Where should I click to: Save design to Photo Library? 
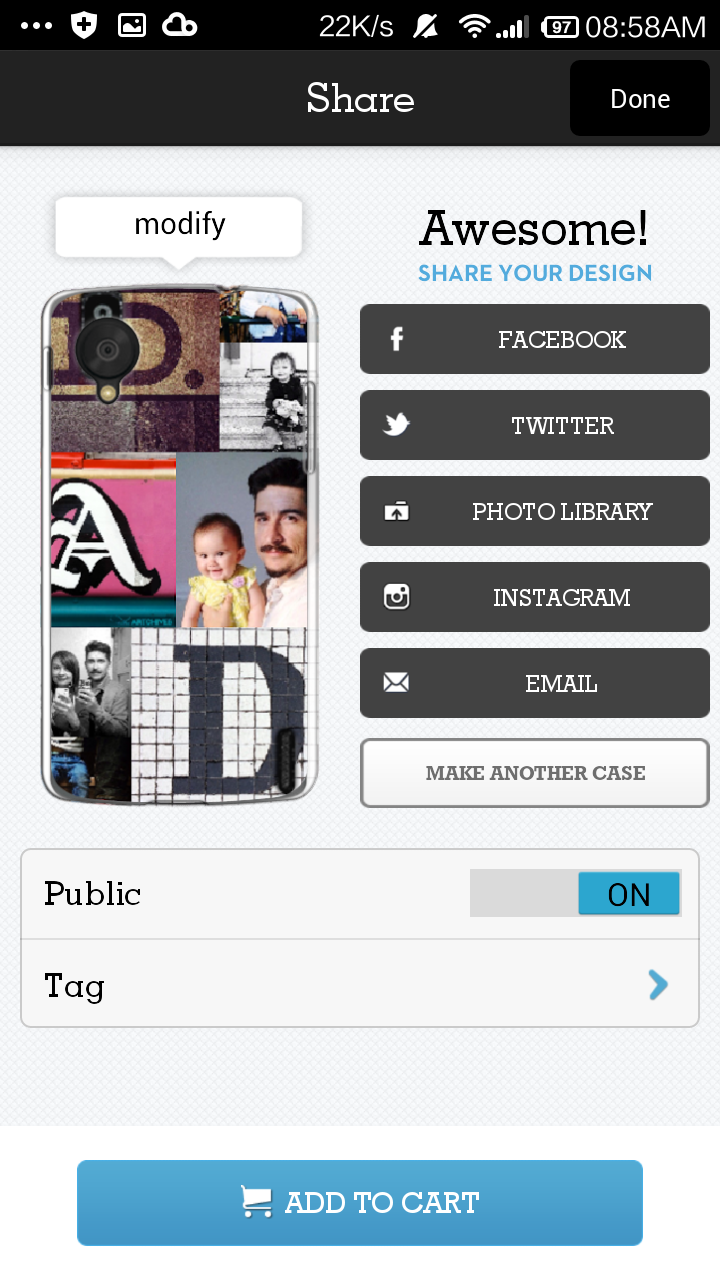534,511
